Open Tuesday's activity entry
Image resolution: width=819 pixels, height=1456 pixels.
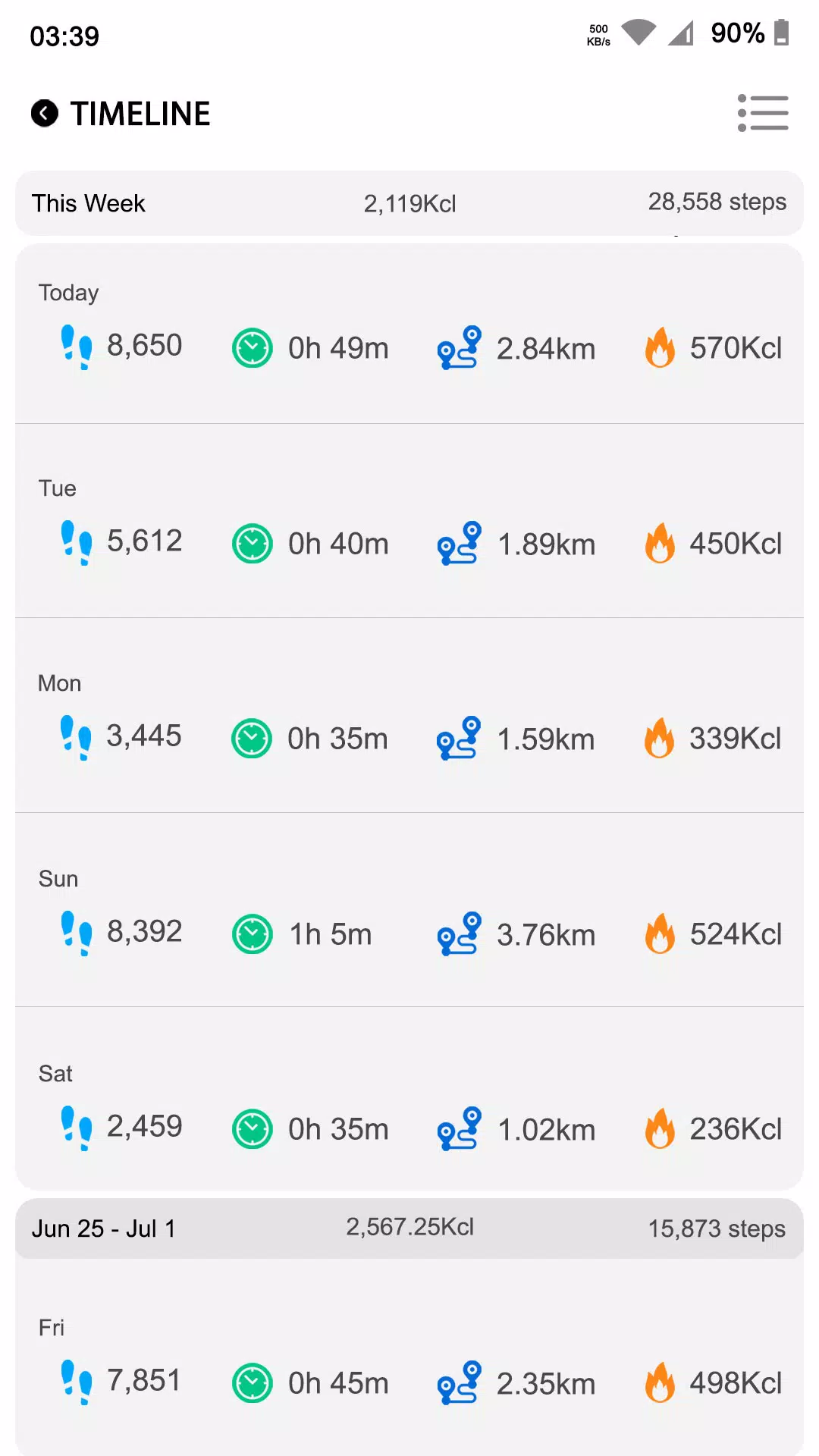pyautogui.click(x=409, y=521)
